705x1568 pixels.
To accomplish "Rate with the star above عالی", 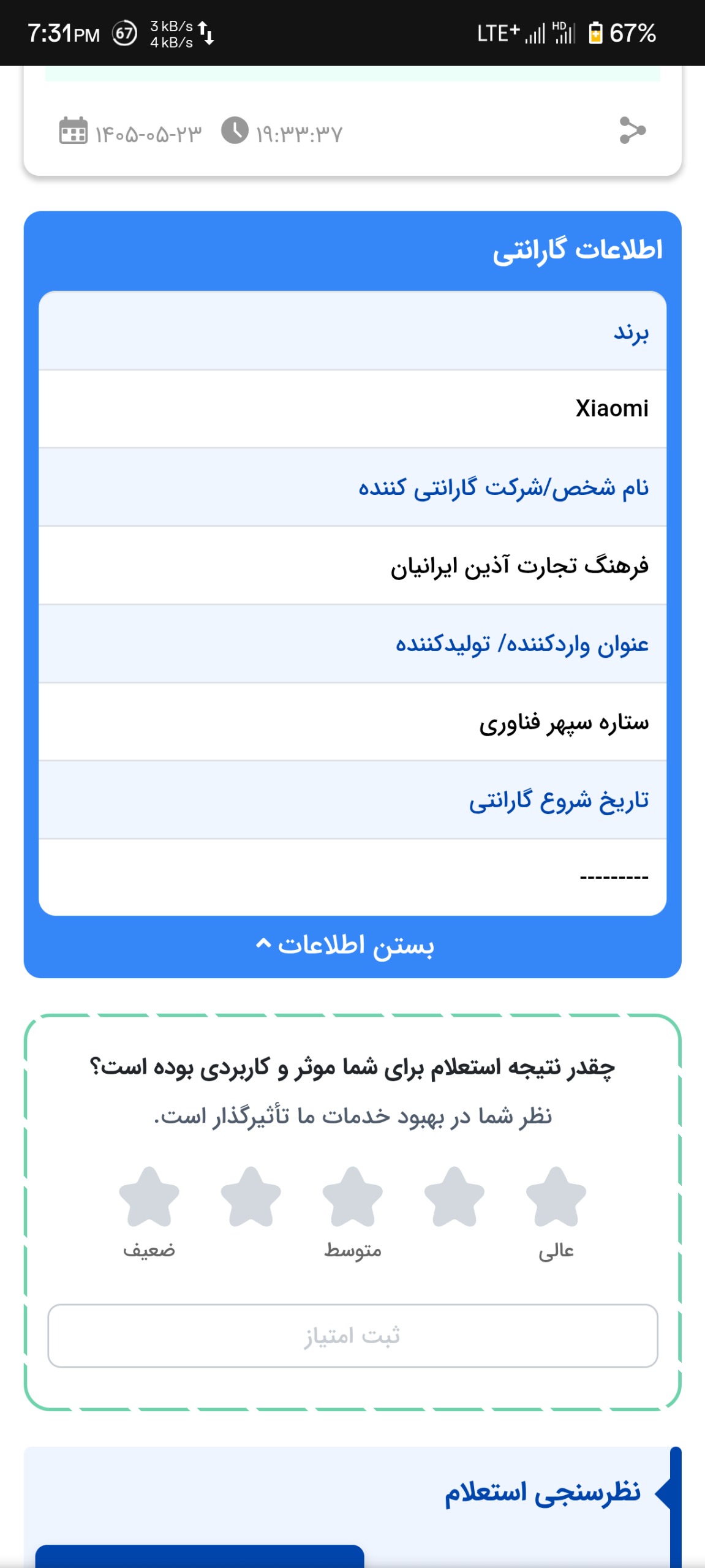I will click(556, 1196).
